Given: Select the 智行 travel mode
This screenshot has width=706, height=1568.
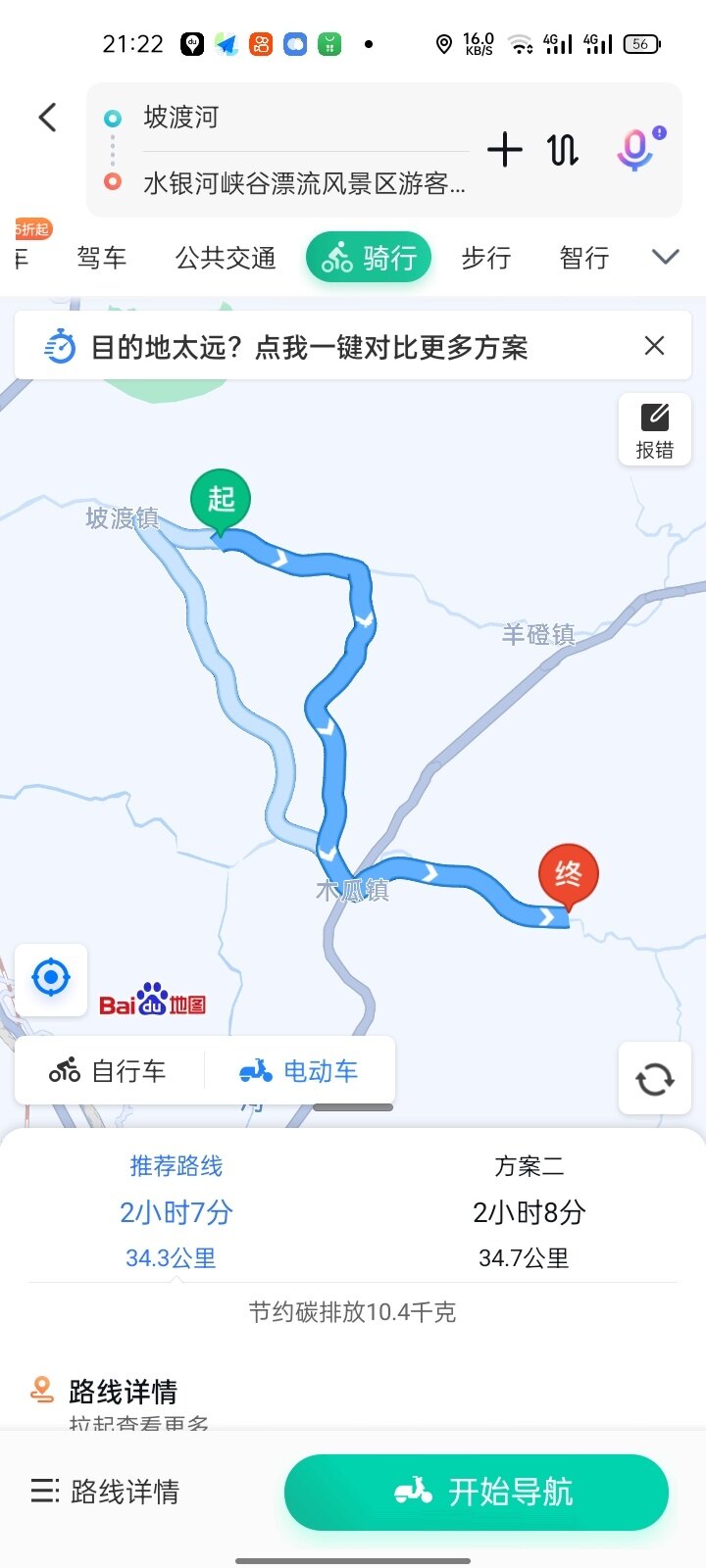Looking at the screenshot, I should pyautogui.click(x=584, y=258).
